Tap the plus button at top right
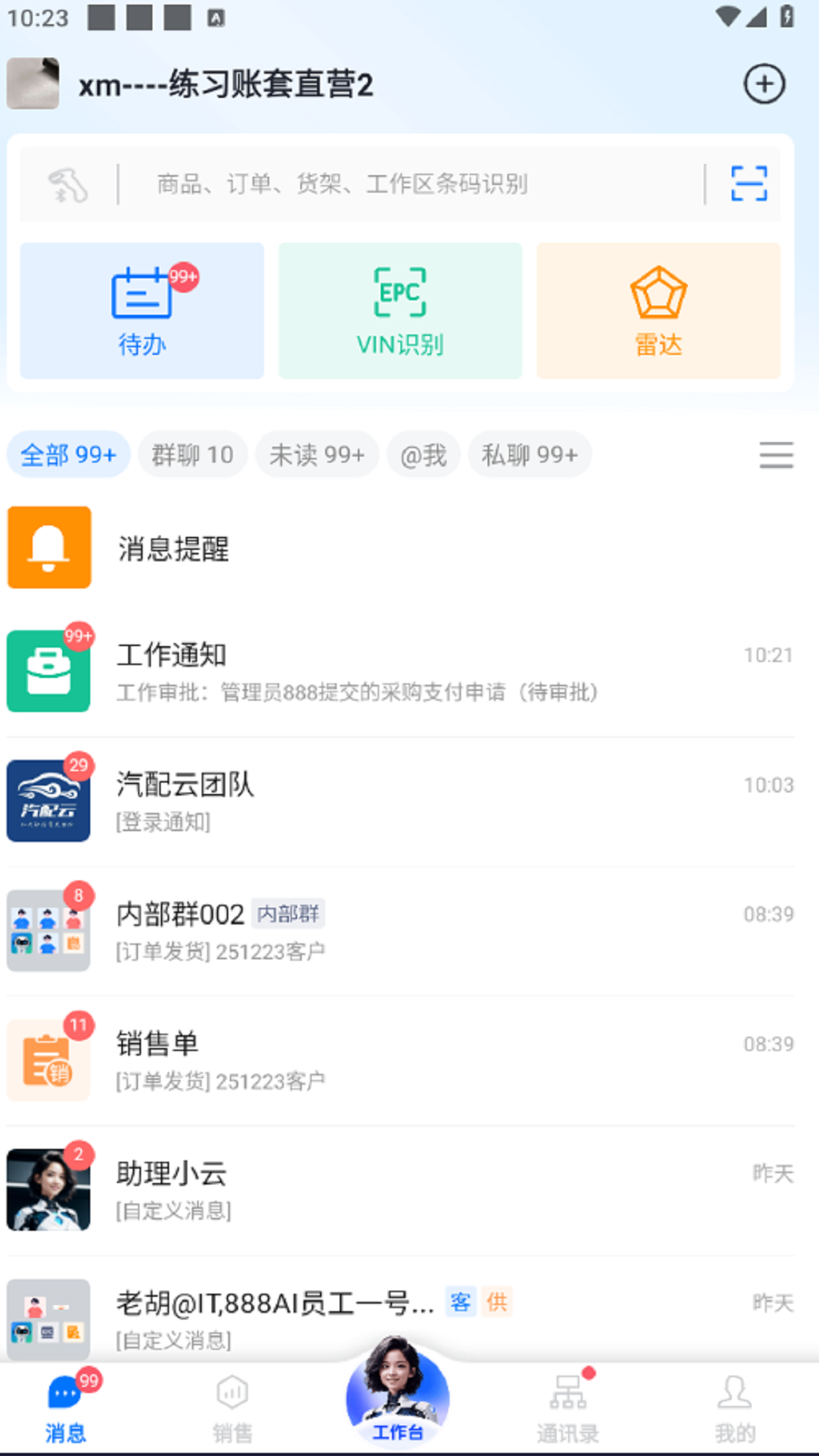The width and height of the screenshot is (819, 1456). (x=764, y=84)
